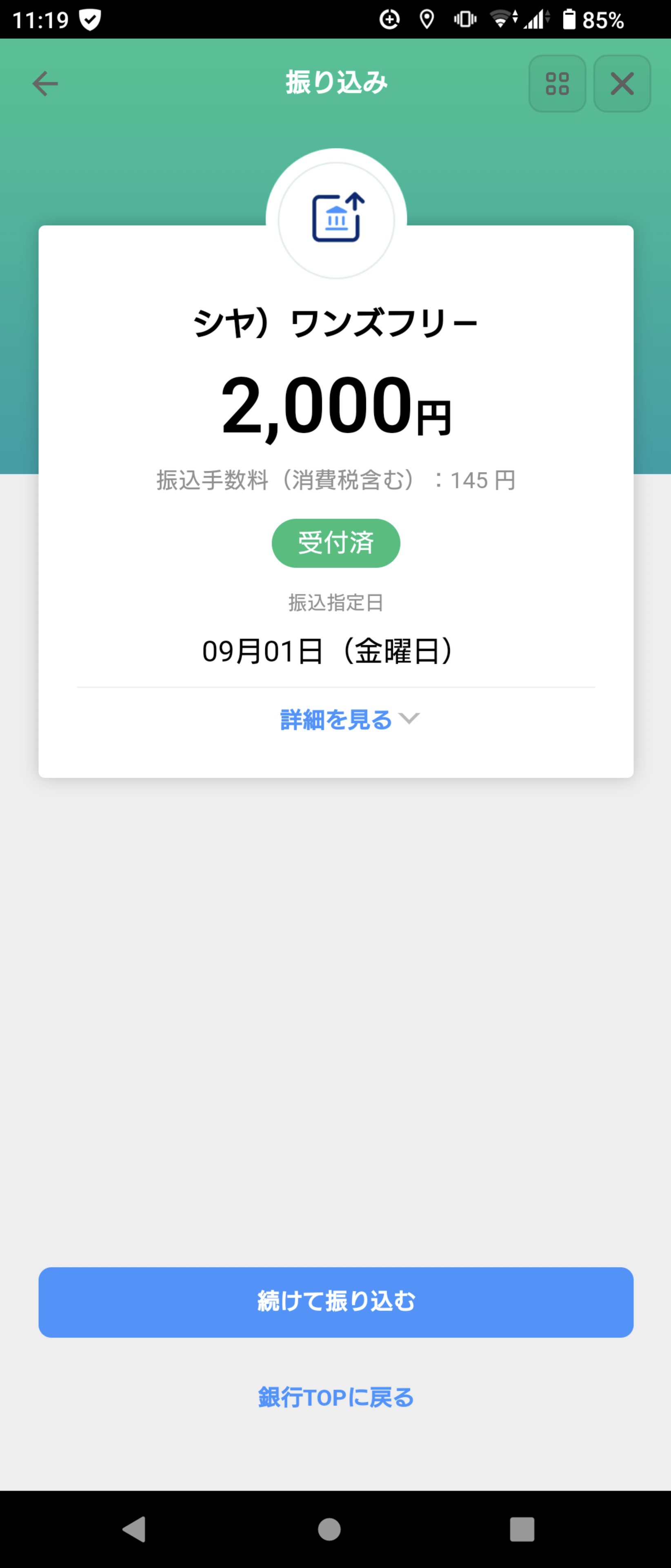
Task: Expand 詳細を見る transfer details
Action: coord(349,719)
